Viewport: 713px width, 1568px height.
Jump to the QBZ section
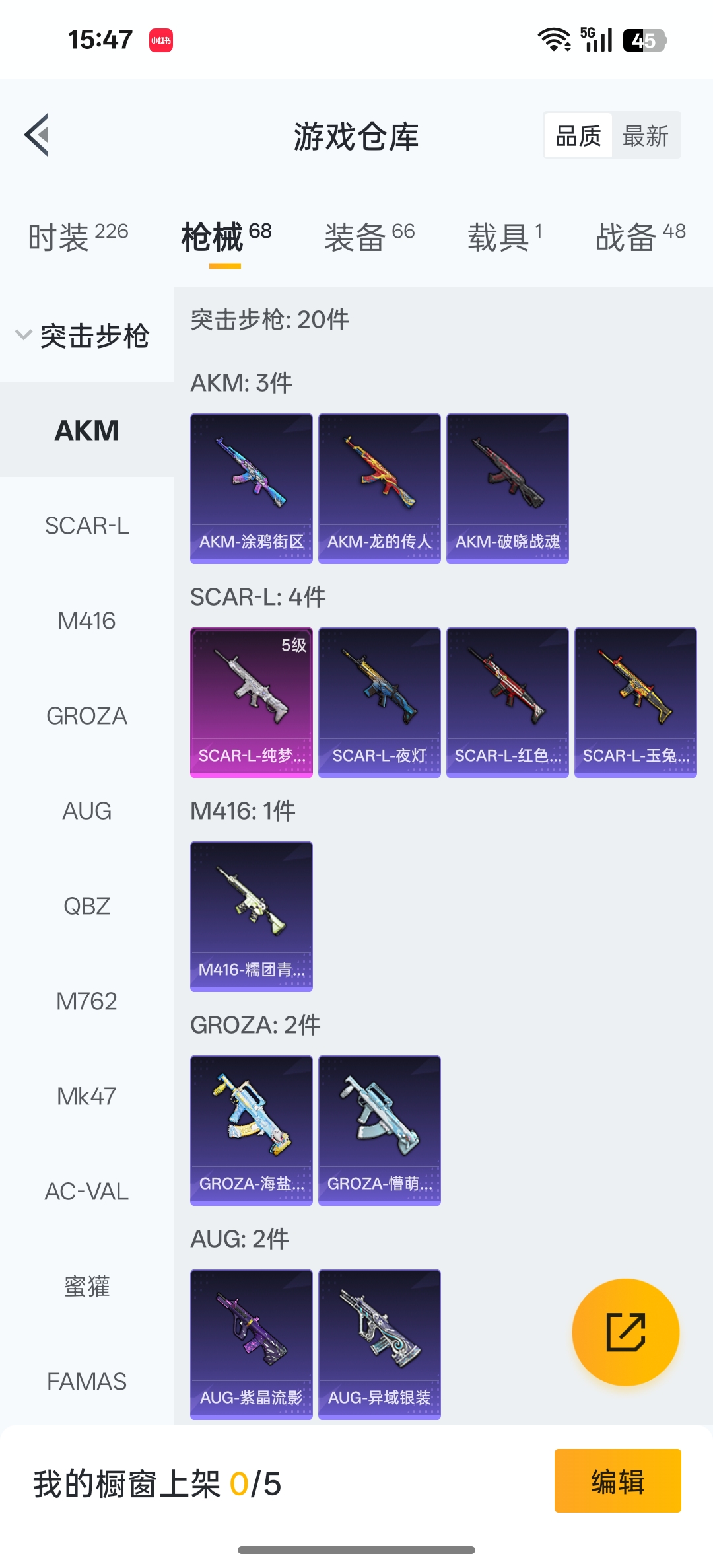click(86, 906)
